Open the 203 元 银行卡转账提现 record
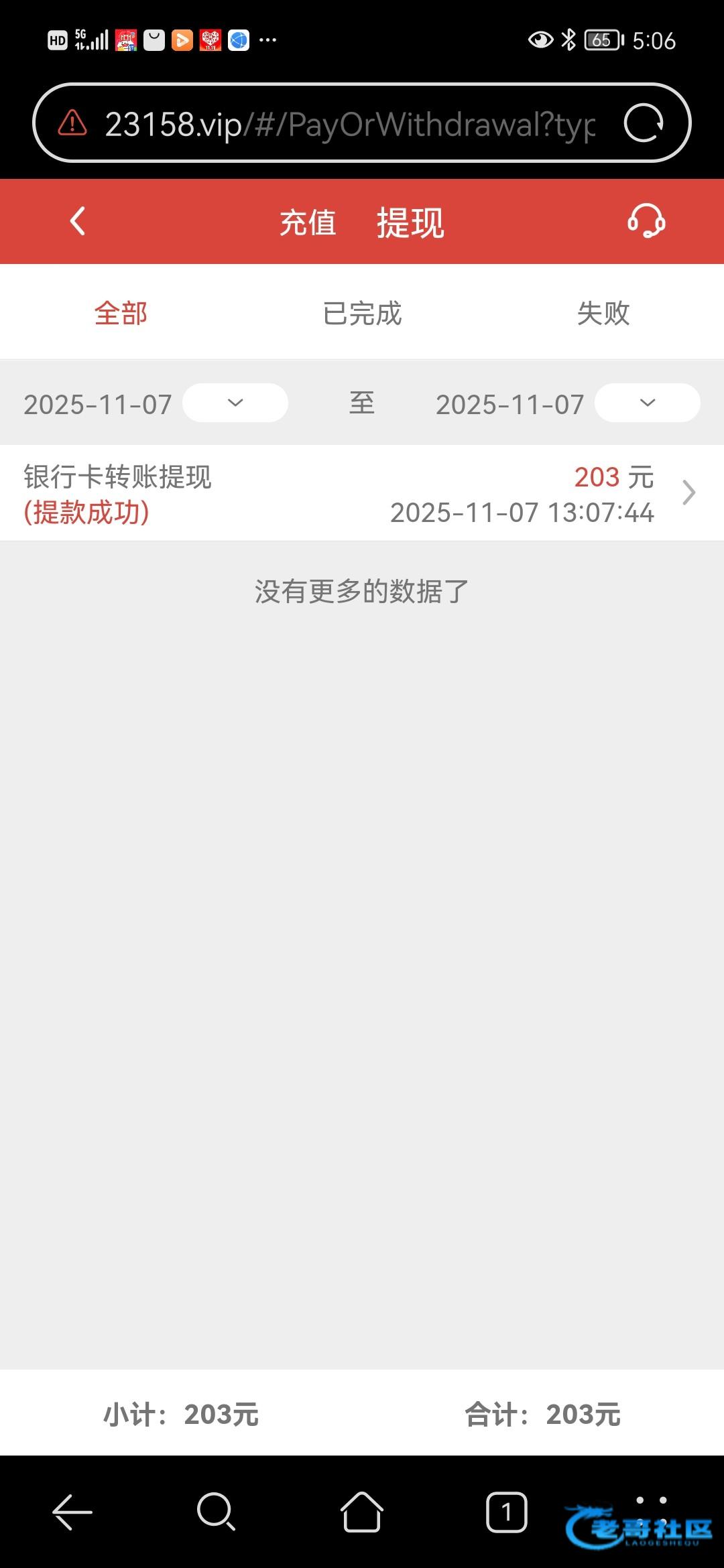 (362, 493)
